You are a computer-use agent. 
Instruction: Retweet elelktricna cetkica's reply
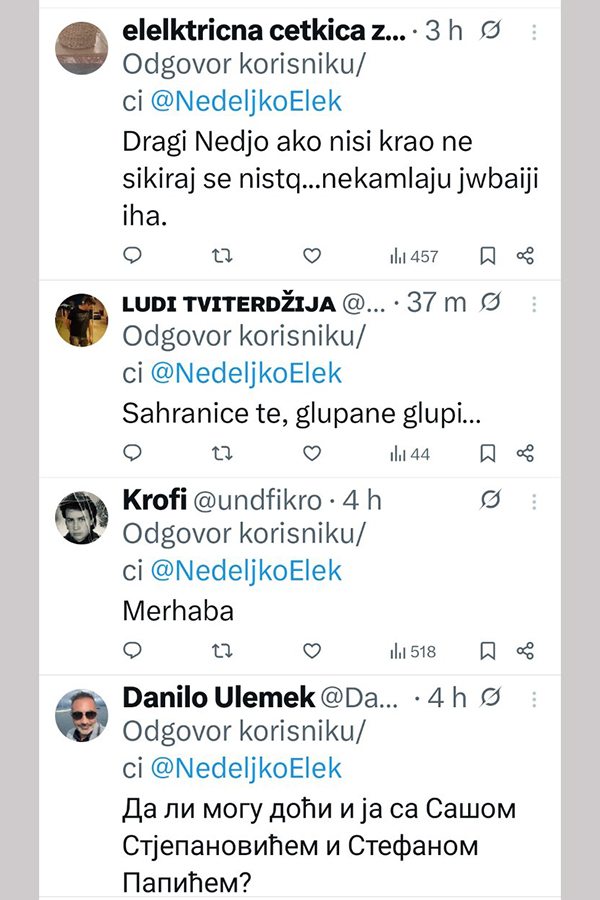coord(222,256)
